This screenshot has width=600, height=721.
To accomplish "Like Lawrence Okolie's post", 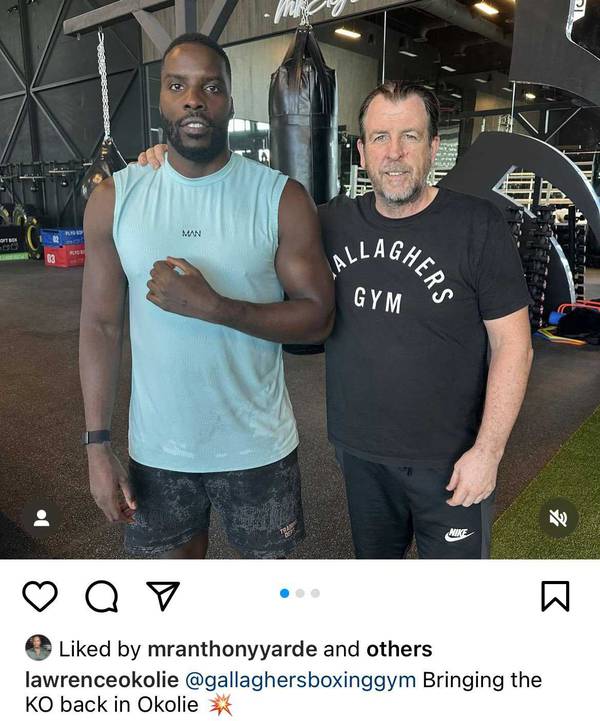I will pyautogui.click(x=40, y=596).
